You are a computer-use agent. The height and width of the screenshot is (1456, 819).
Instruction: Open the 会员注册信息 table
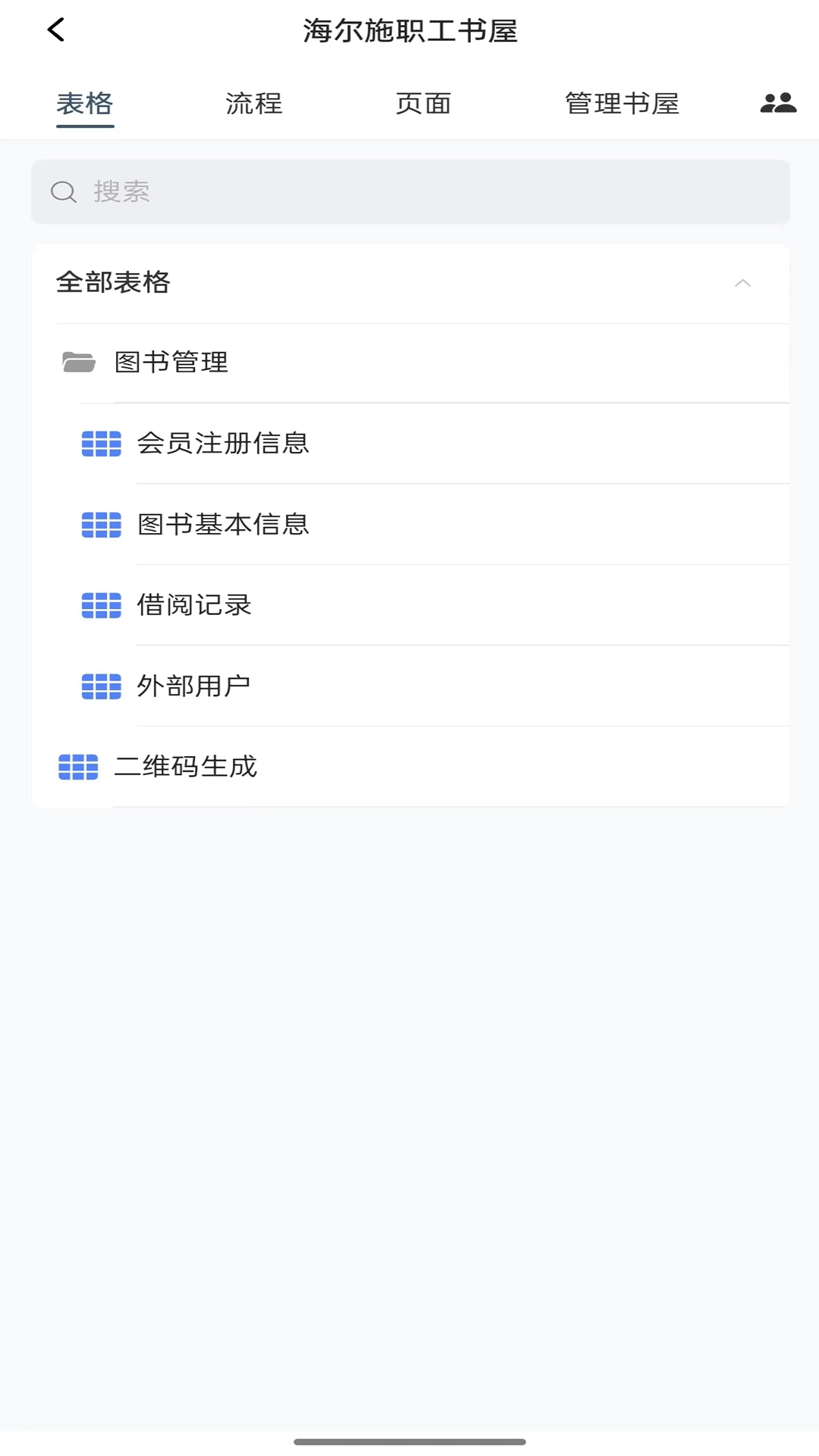pos(224,444)
